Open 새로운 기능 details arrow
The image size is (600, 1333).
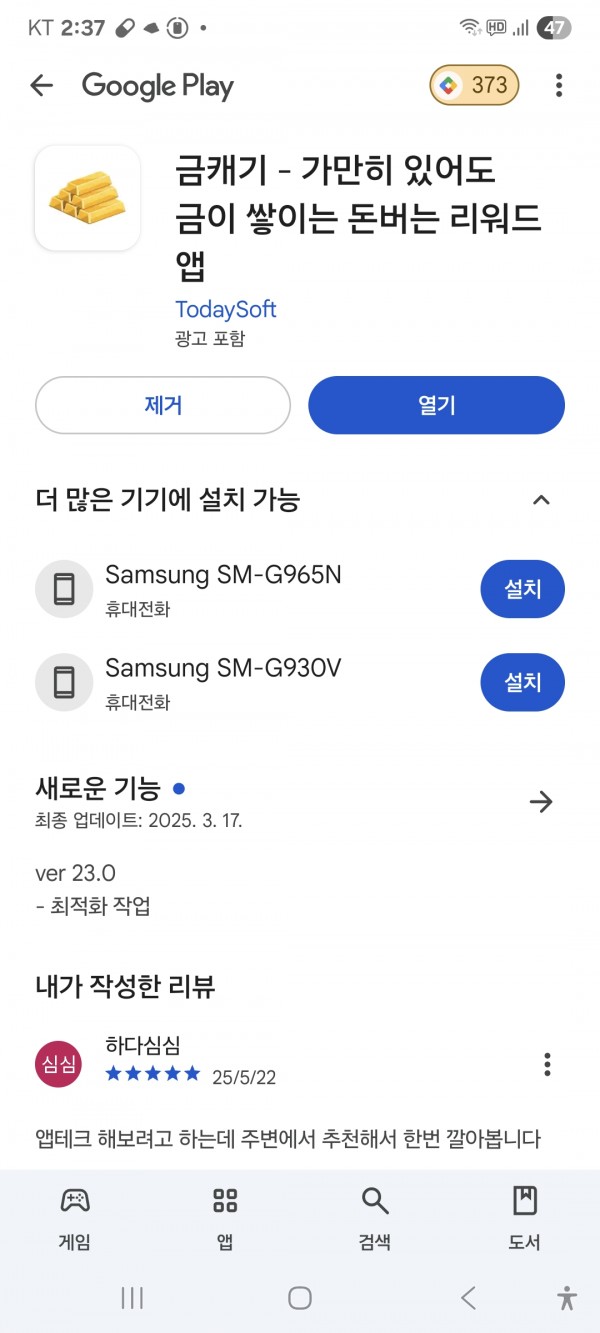pos(541,801)
